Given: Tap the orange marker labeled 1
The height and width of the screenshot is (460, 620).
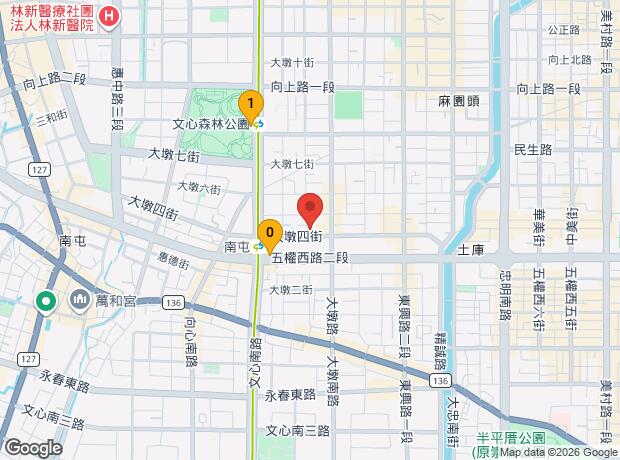Looking at the screenshot, I should pos(250,104).
